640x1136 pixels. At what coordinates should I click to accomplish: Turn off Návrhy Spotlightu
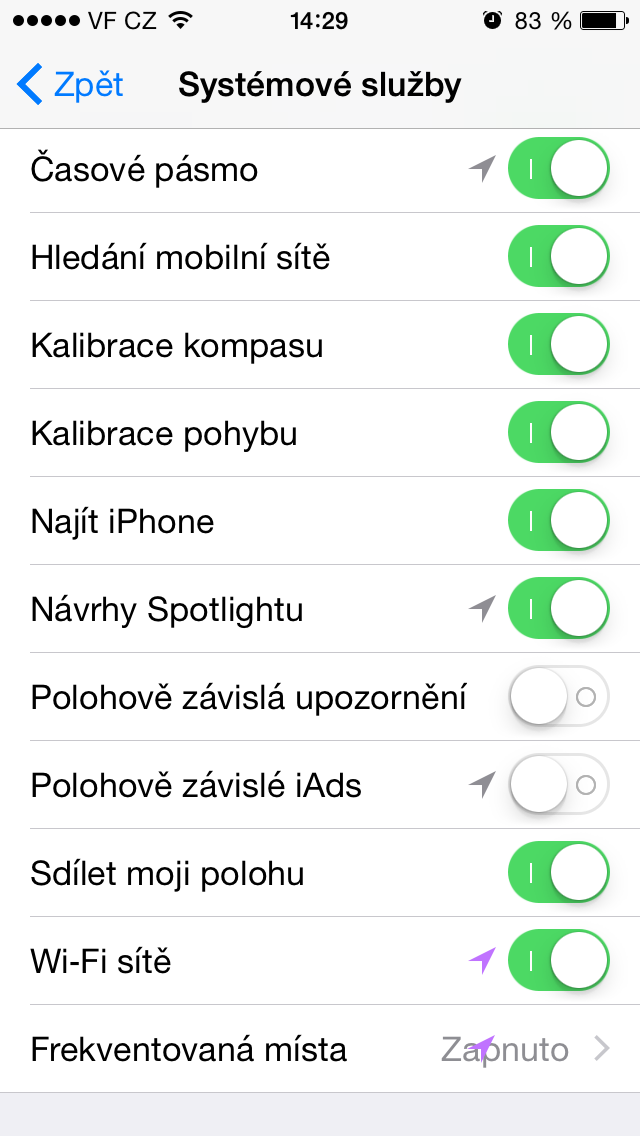558,610
